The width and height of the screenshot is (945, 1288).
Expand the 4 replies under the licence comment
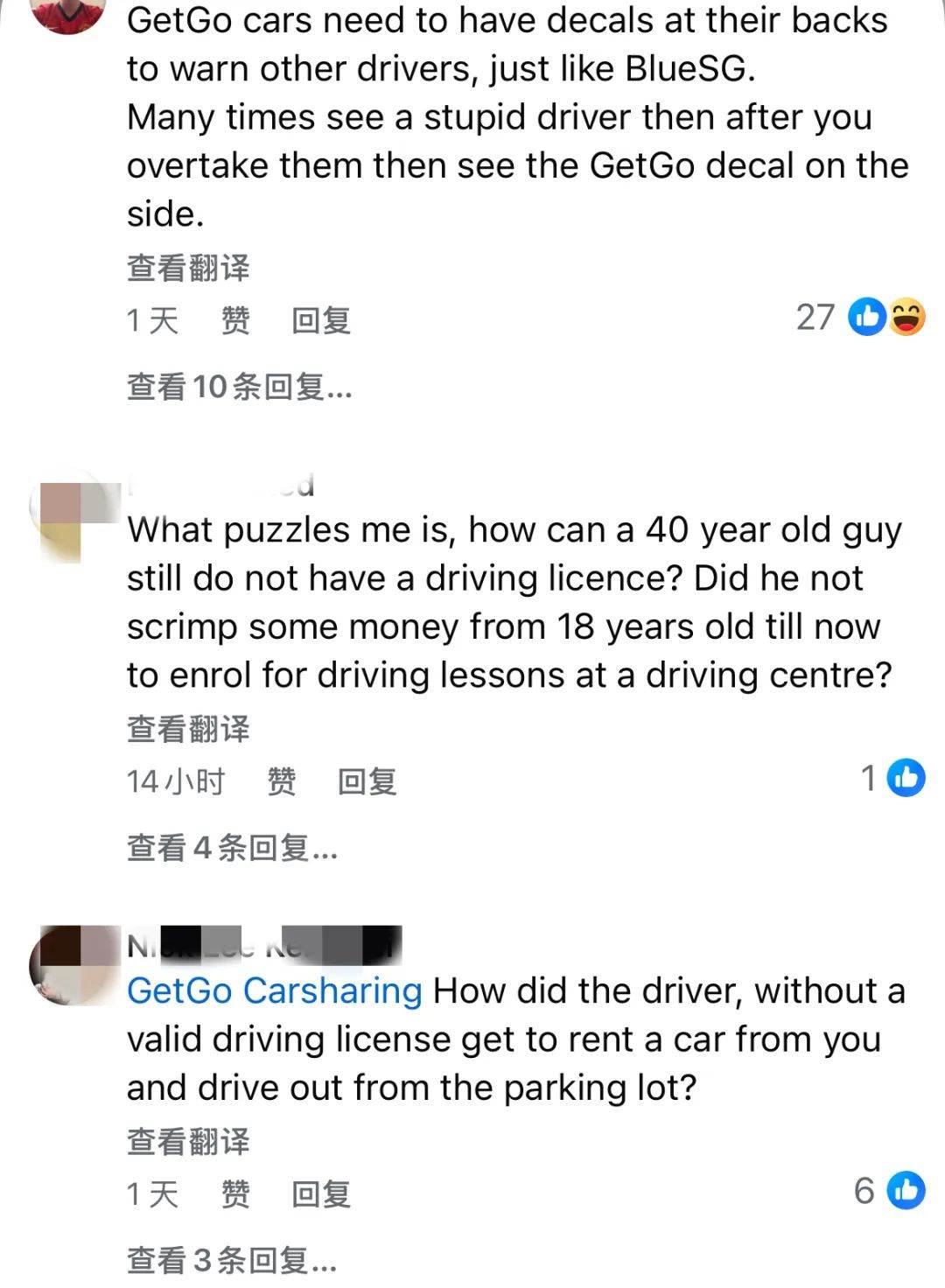(232, 847)
